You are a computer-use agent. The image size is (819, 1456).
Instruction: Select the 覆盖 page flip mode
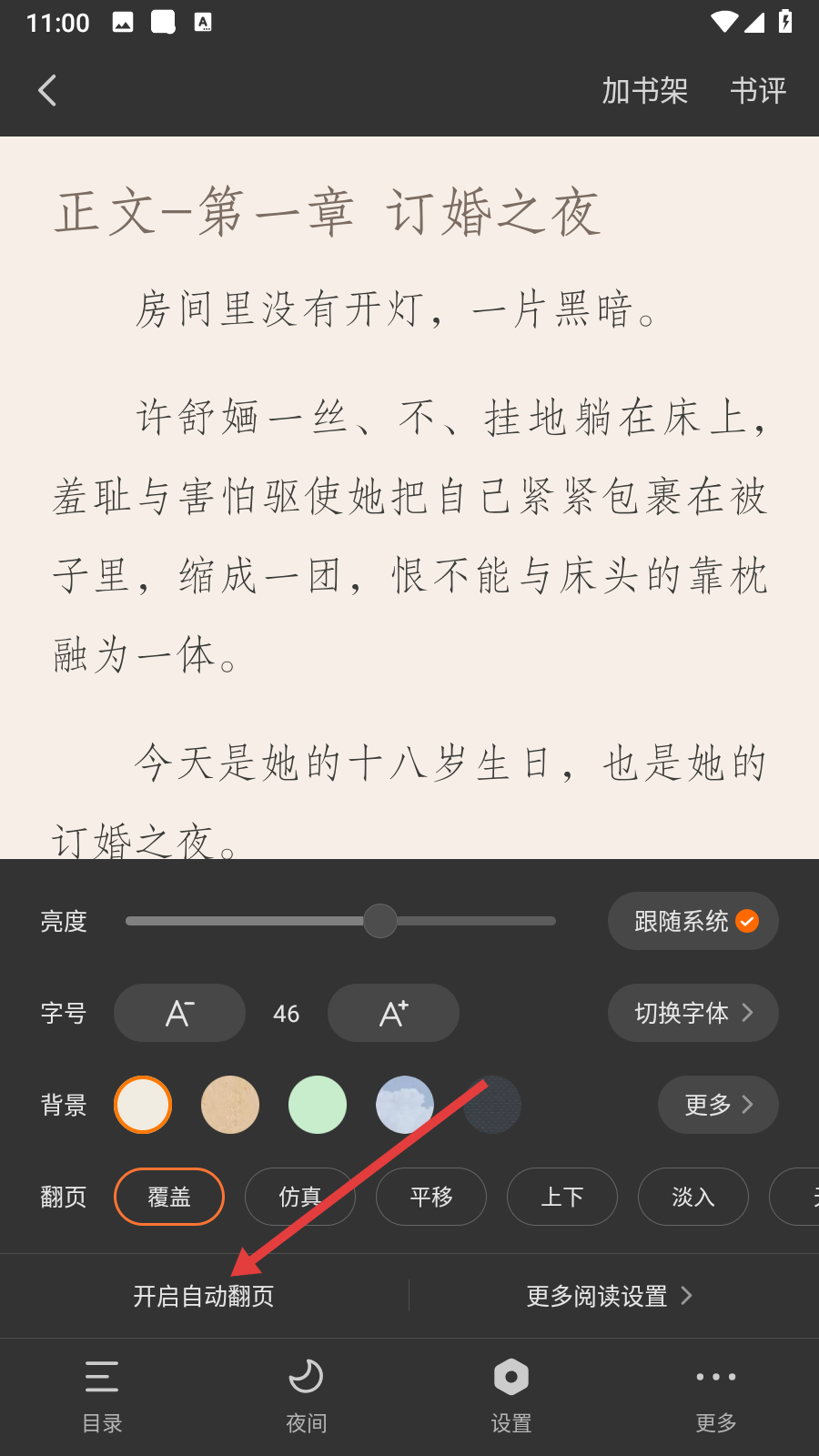tap(168, 1197)
